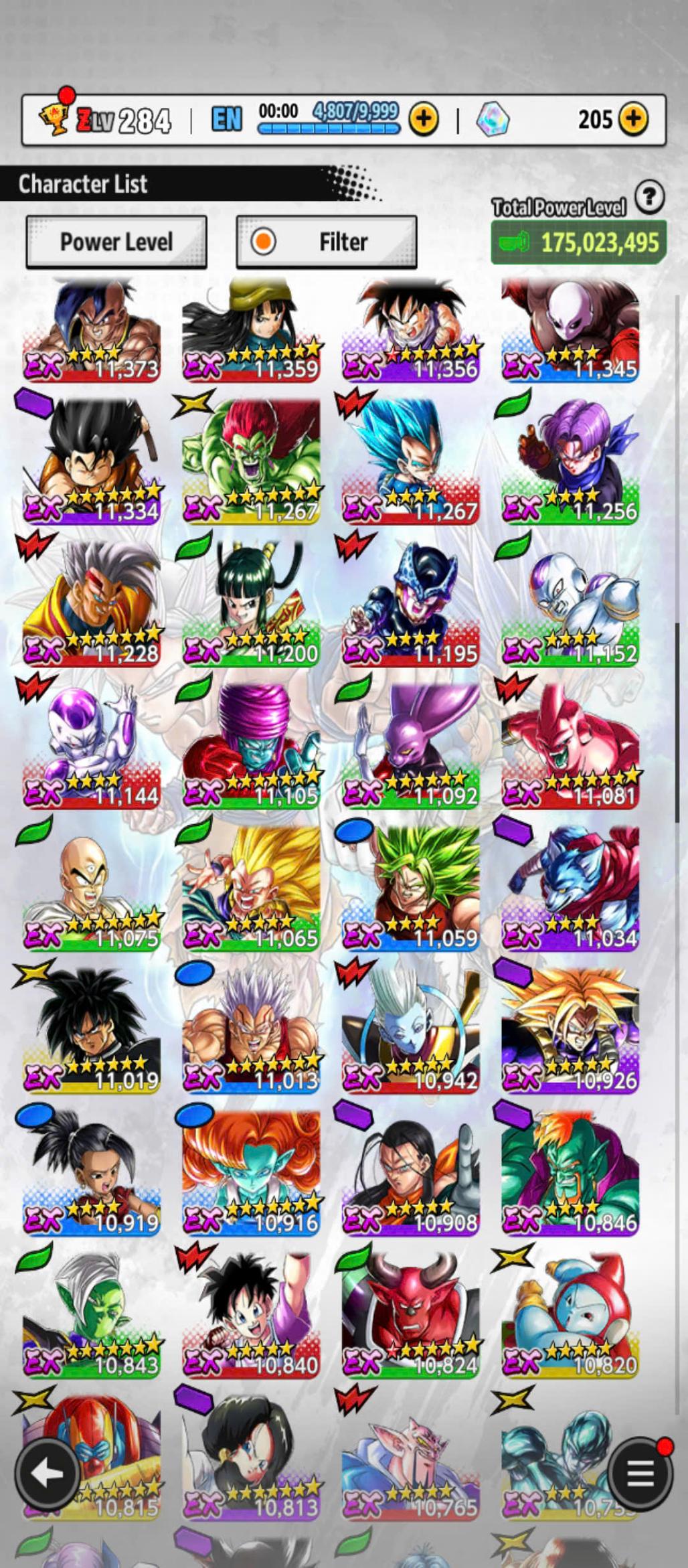
Task: View the character with power 11,195
Action: tap(411, 604)
